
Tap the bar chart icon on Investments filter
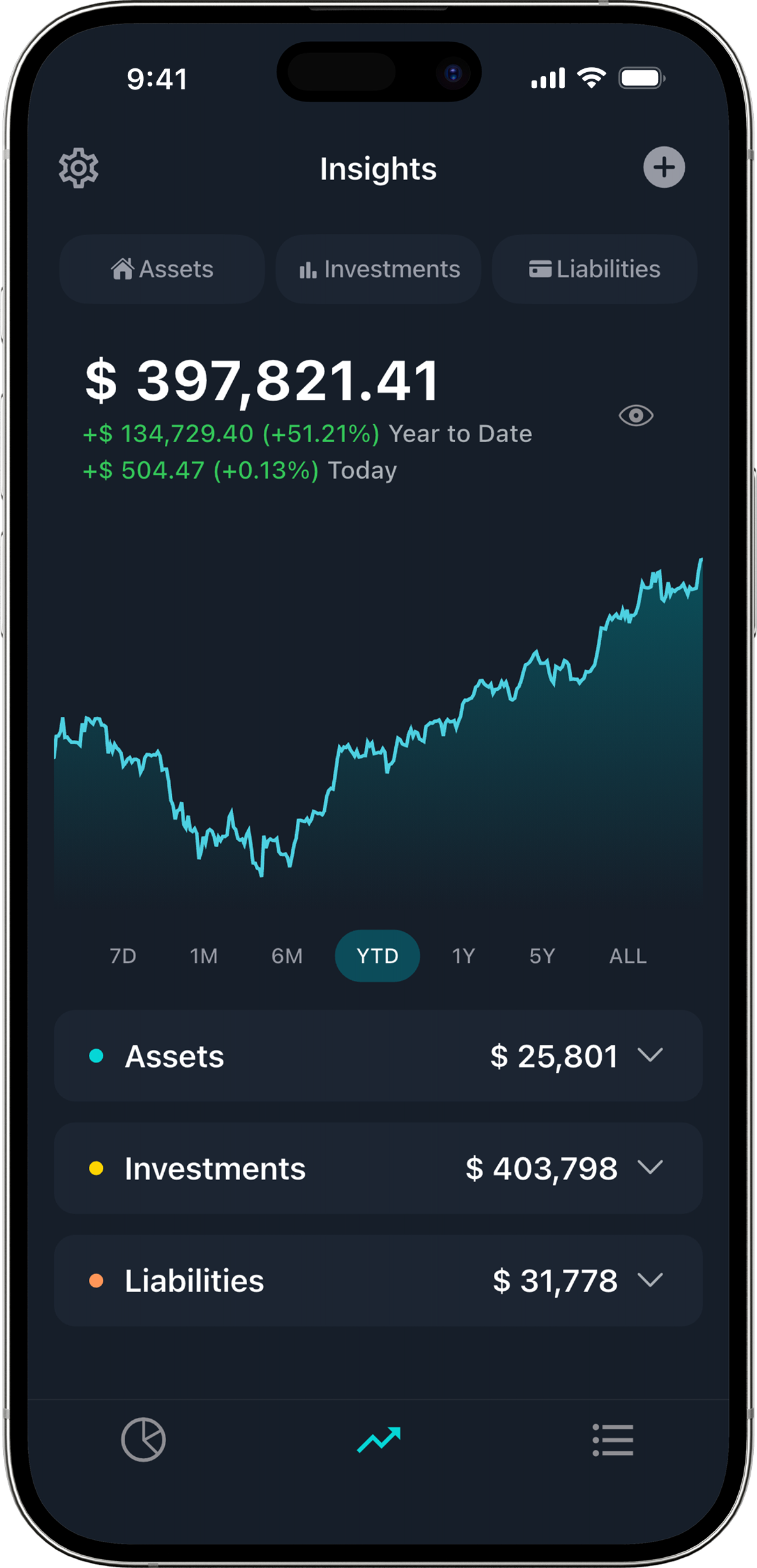click(x=308, y=268)
